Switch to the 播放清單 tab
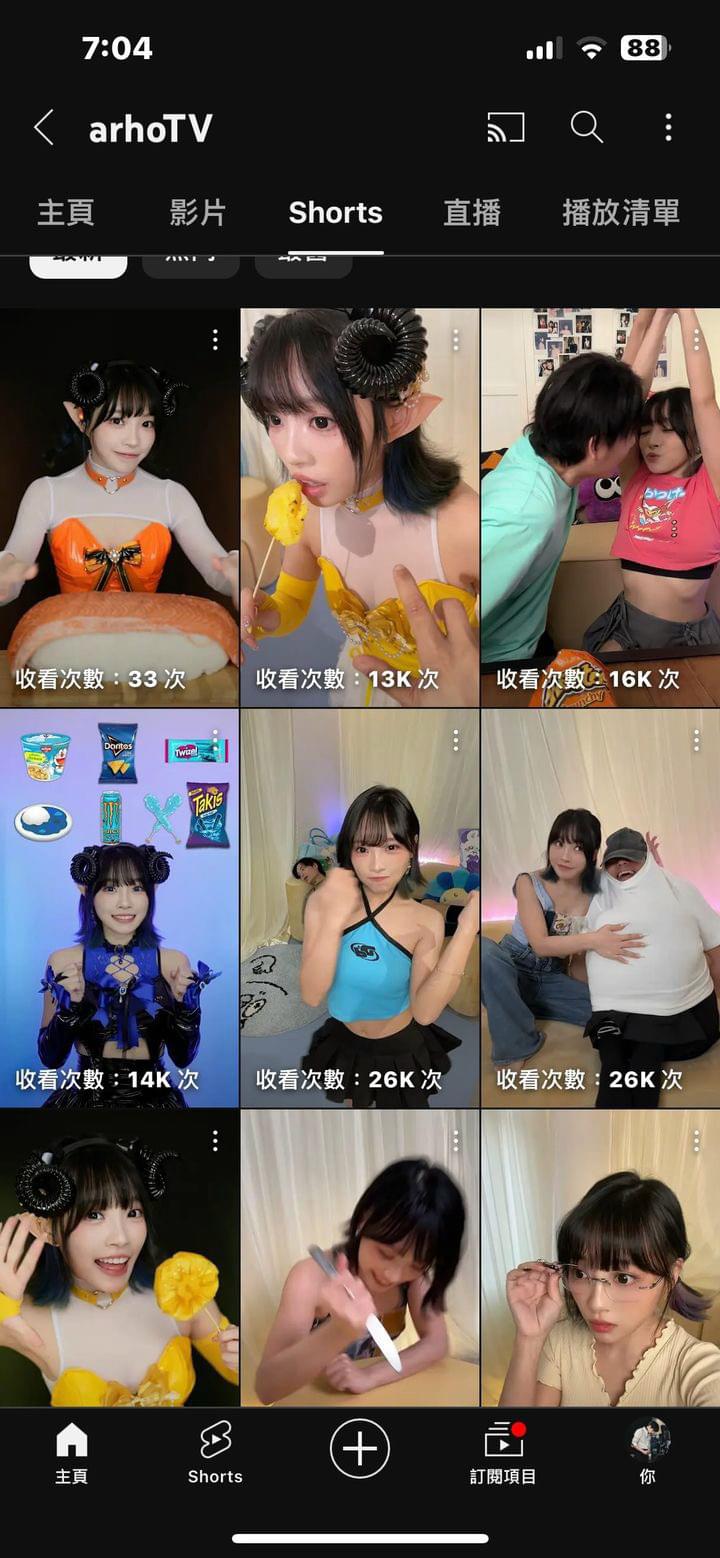Viewport: 720px width, 1558px height. tap(620, 213)
